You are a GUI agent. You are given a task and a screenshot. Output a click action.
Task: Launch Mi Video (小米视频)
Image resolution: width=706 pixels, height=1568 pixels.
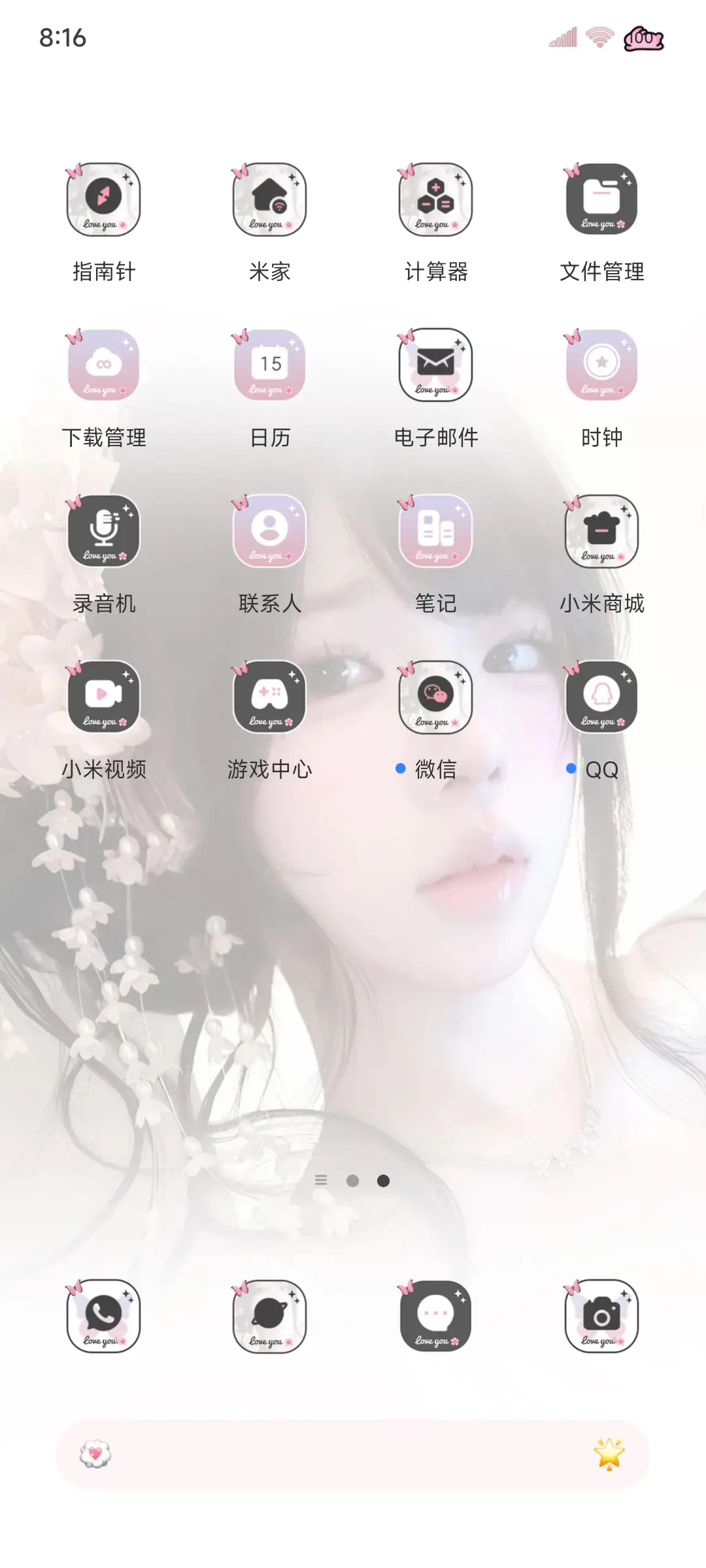point(103,696)
